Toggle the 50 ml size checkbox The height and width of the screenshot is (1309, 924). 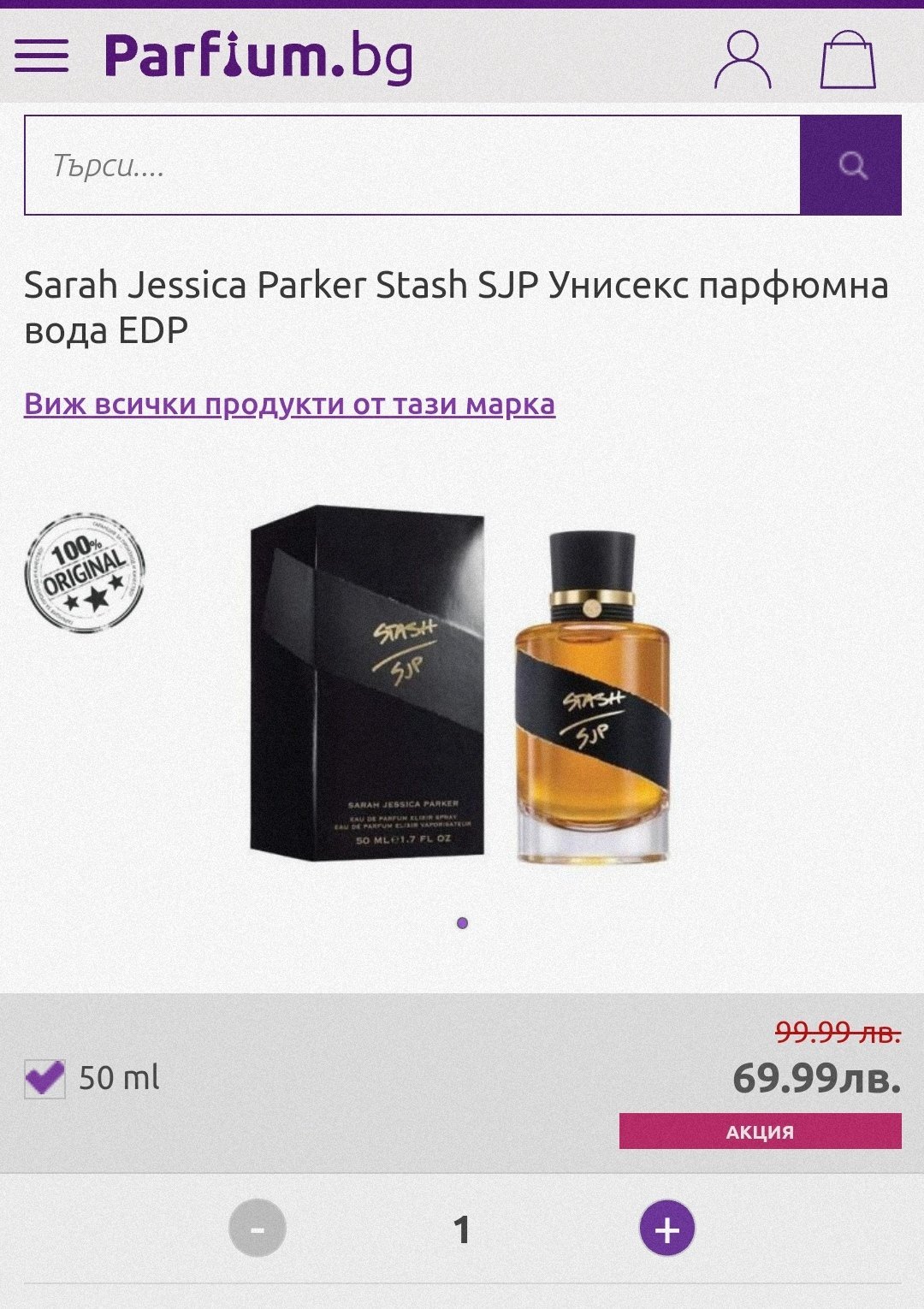pyautogui.click(x=44, y=1078)
